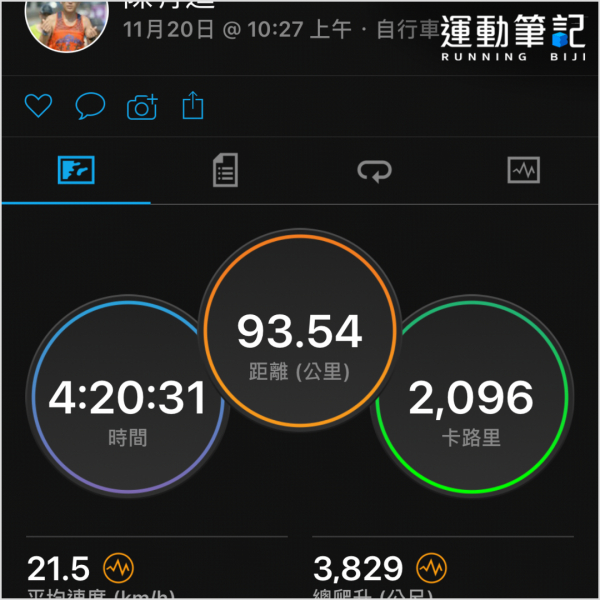Open the insights icon beside 3,829 total ascent
The image size is (600, 600).
[x=431, y=569]
